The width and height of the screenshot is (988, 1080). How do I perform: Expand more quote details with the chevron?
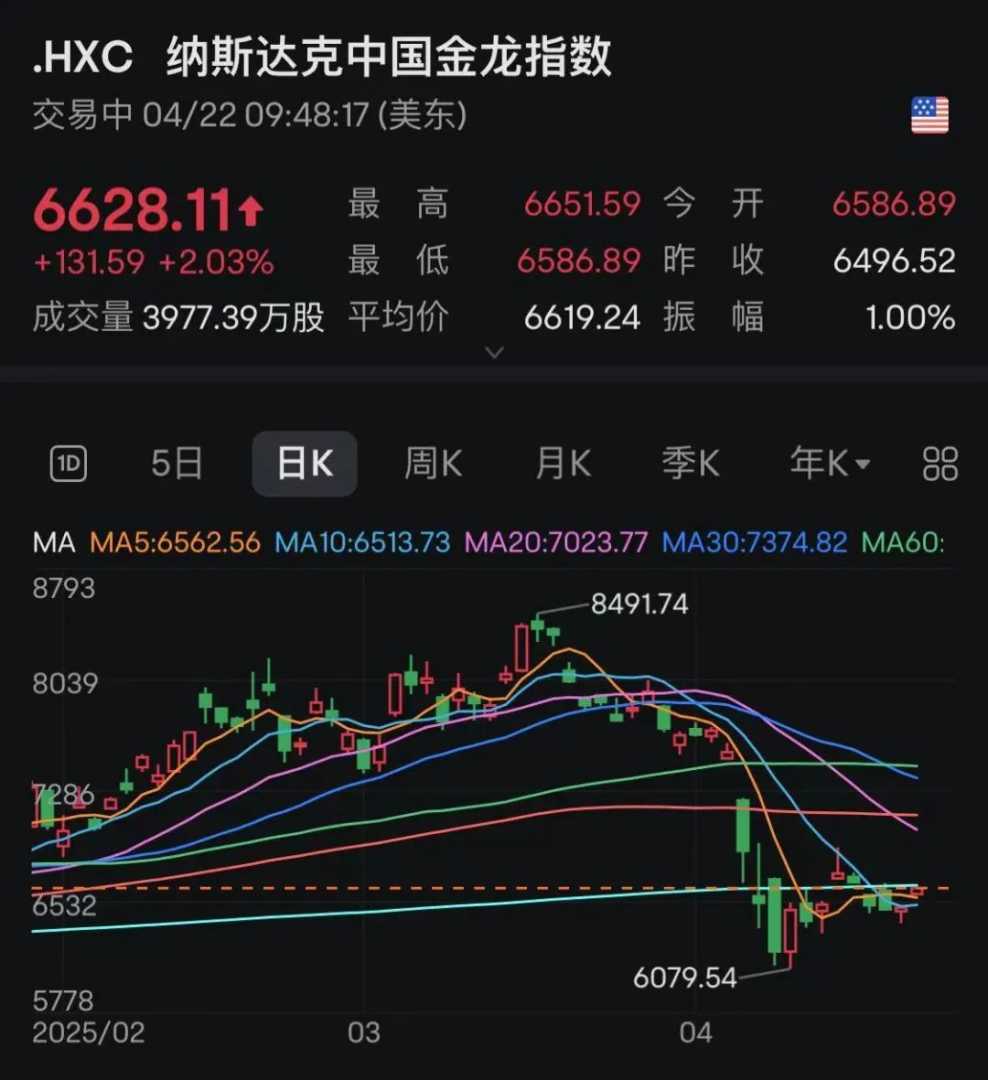[x=494, y=352]
